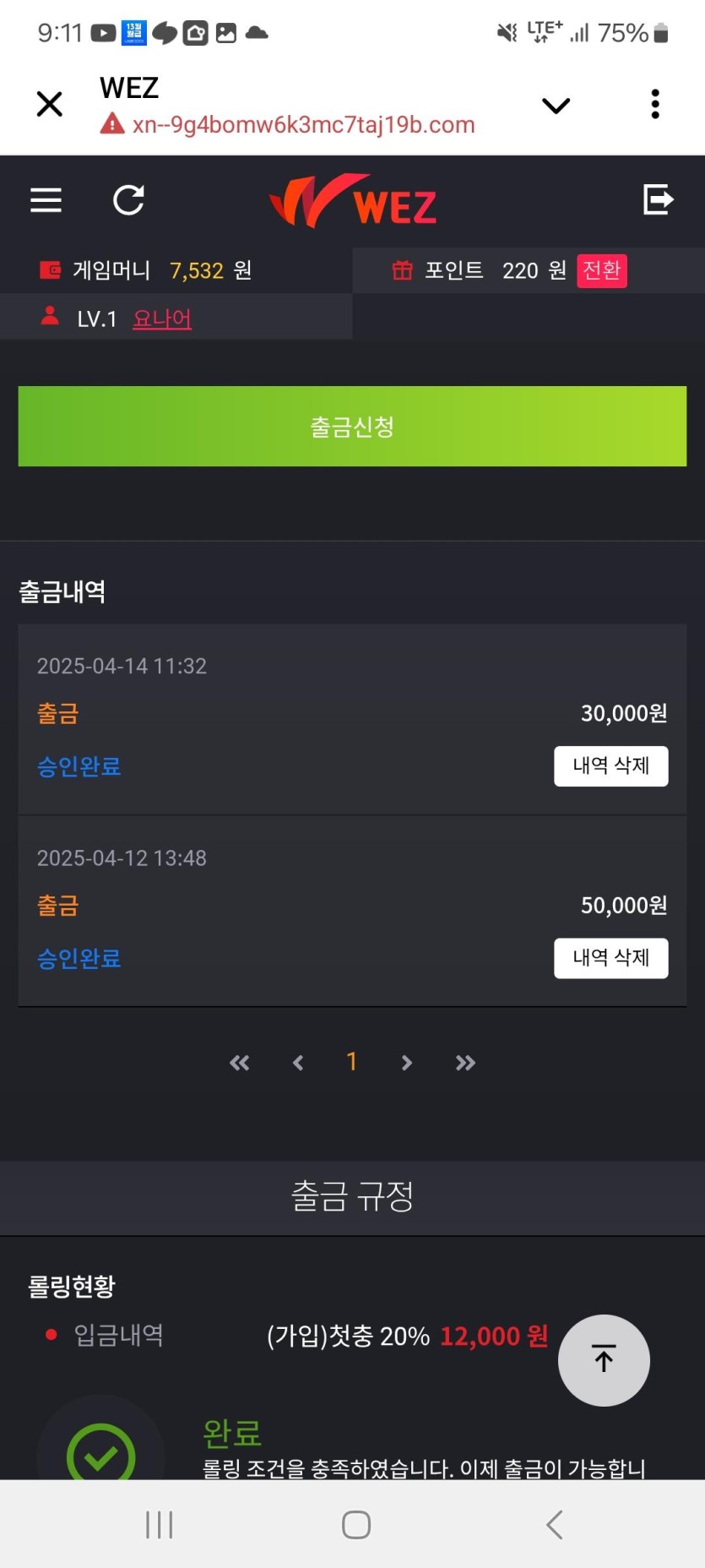Go to first page of history
This screenshot has height=1568, width=705.
(x=240, y=1062)
